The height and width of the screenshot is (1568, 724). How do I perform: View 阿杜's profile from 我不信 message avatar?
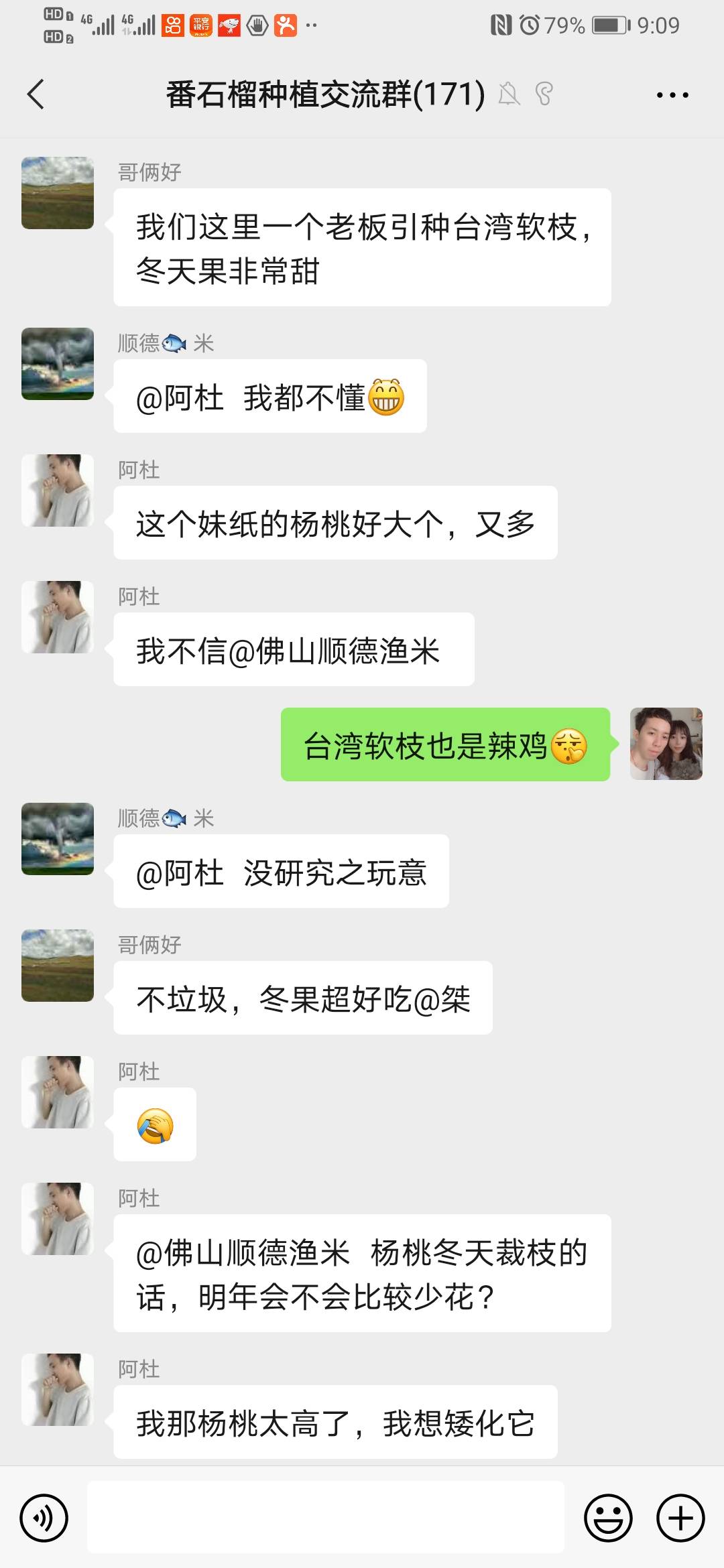(58, 617)
